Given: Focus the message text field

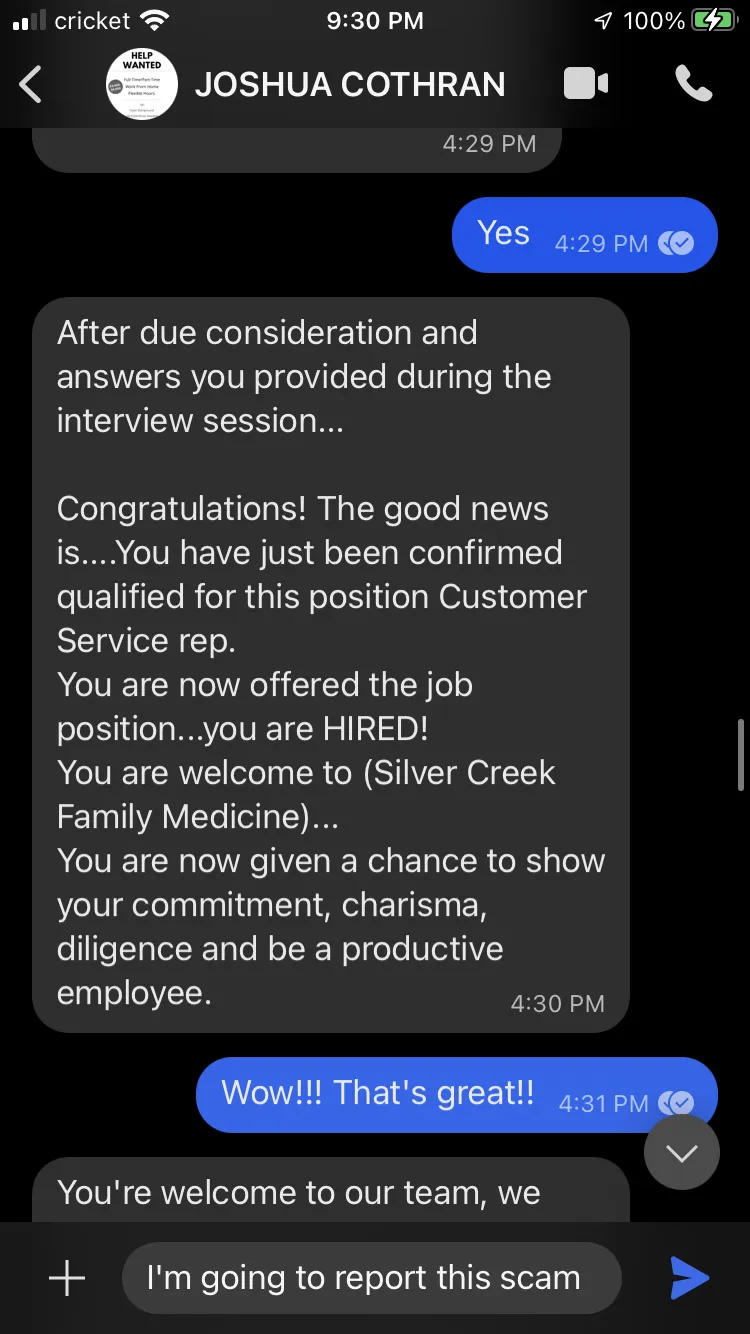Looking at the screenshot, I should [x=372, y=1278].
